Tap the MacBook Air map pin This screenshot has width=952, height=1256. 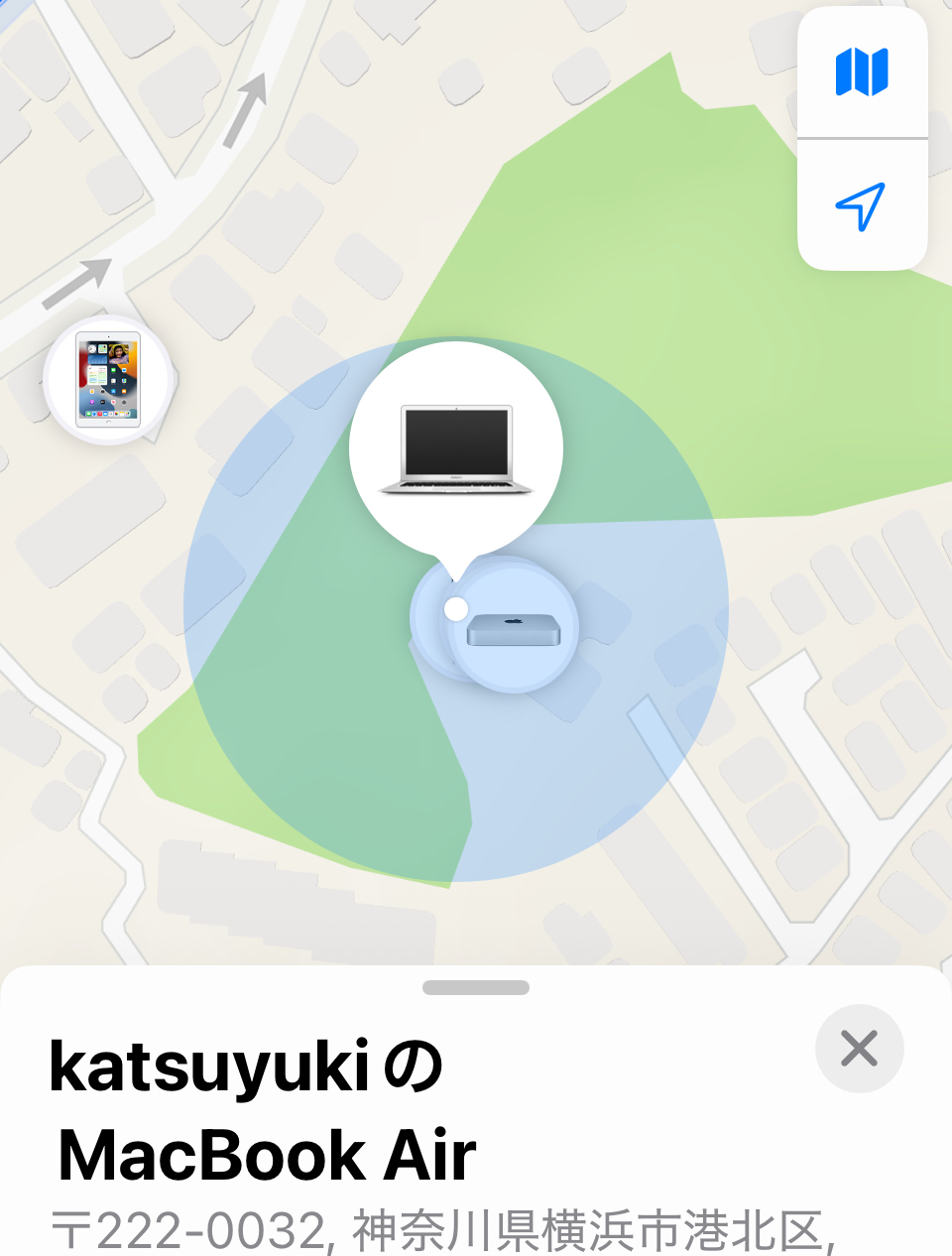[456, 449]
